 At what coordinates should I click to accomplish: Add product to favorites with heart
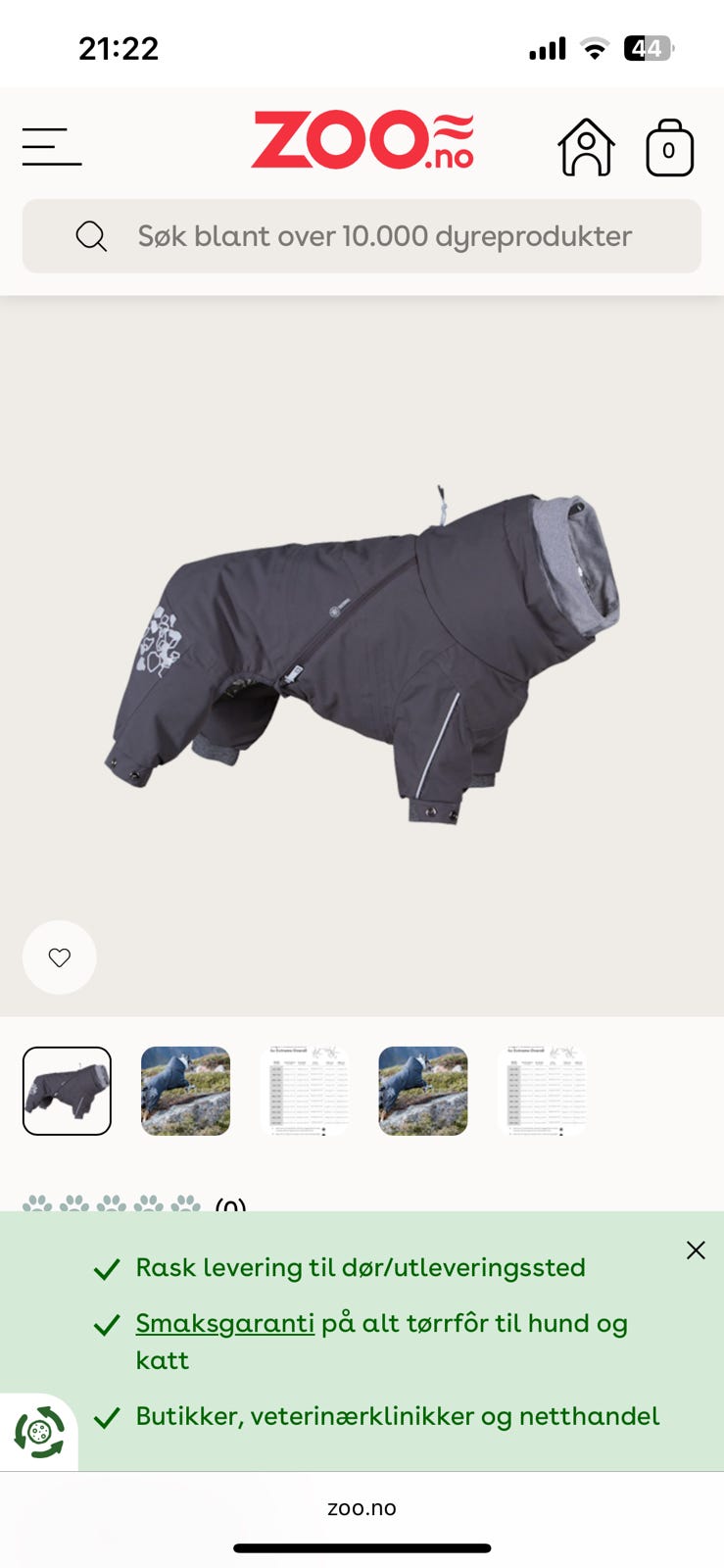tap(60, 957)
